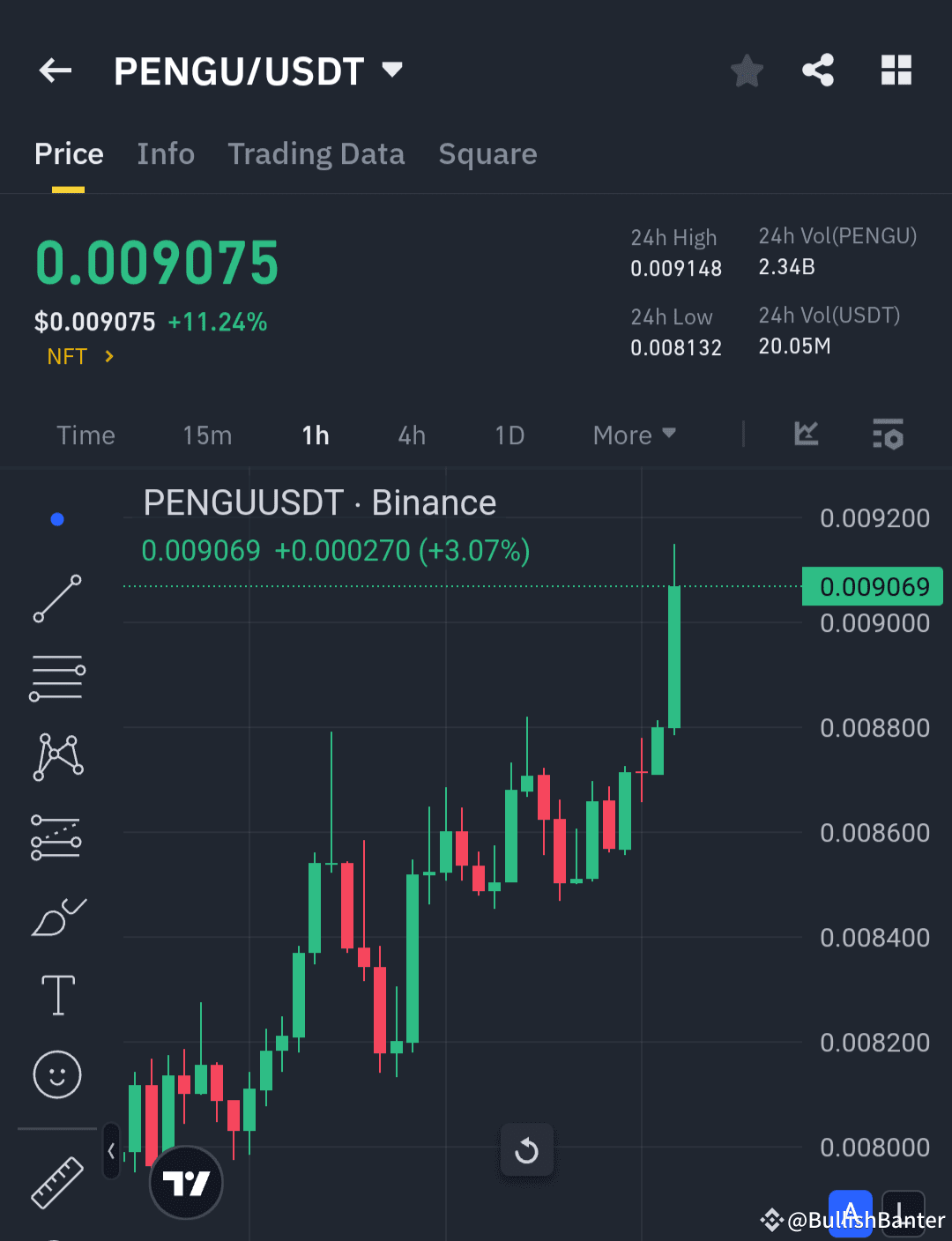Select the measure ruler tool
The image size is (952, 1241).
pos(56,1181)
